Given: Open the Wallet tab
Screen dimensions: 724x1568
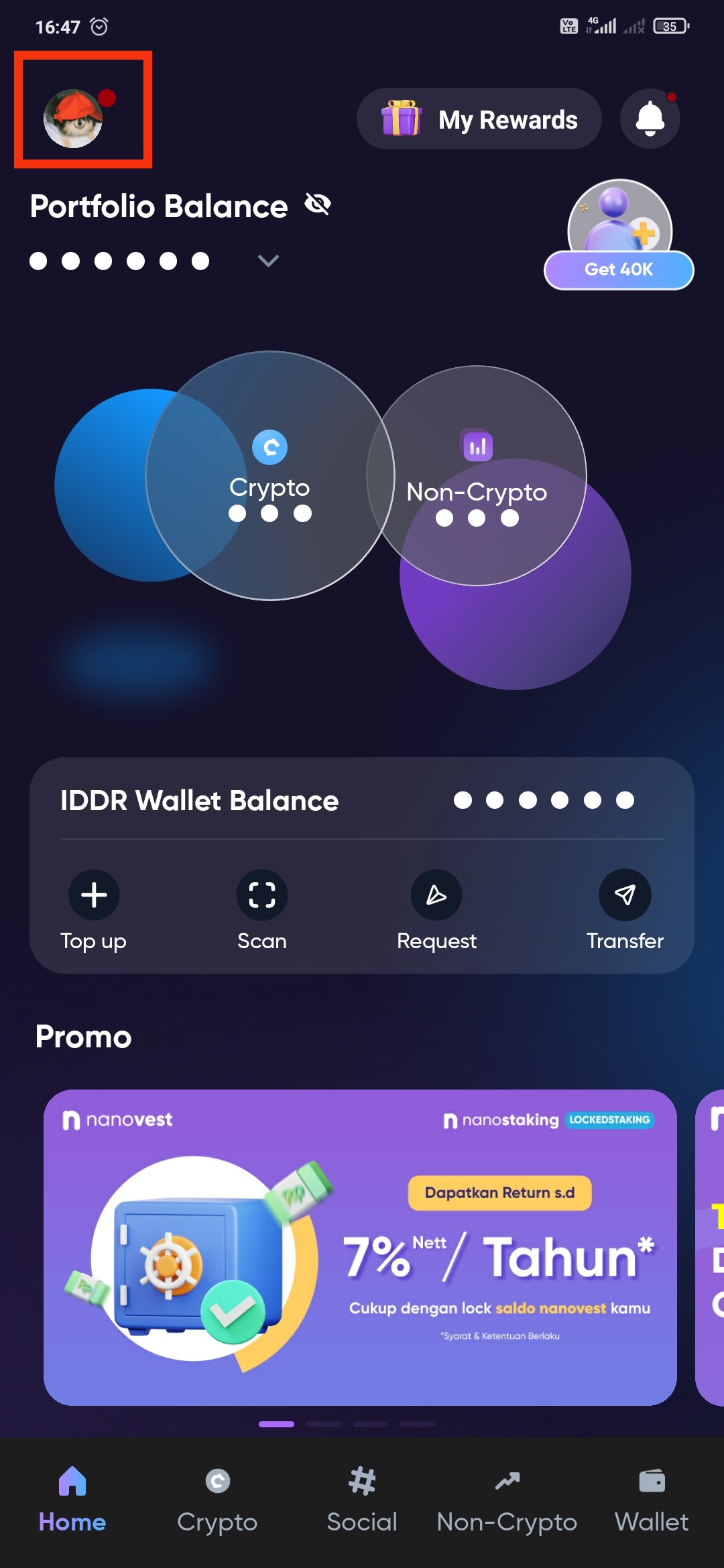Looking at the screenshot, I should (x=652, y=1500).
